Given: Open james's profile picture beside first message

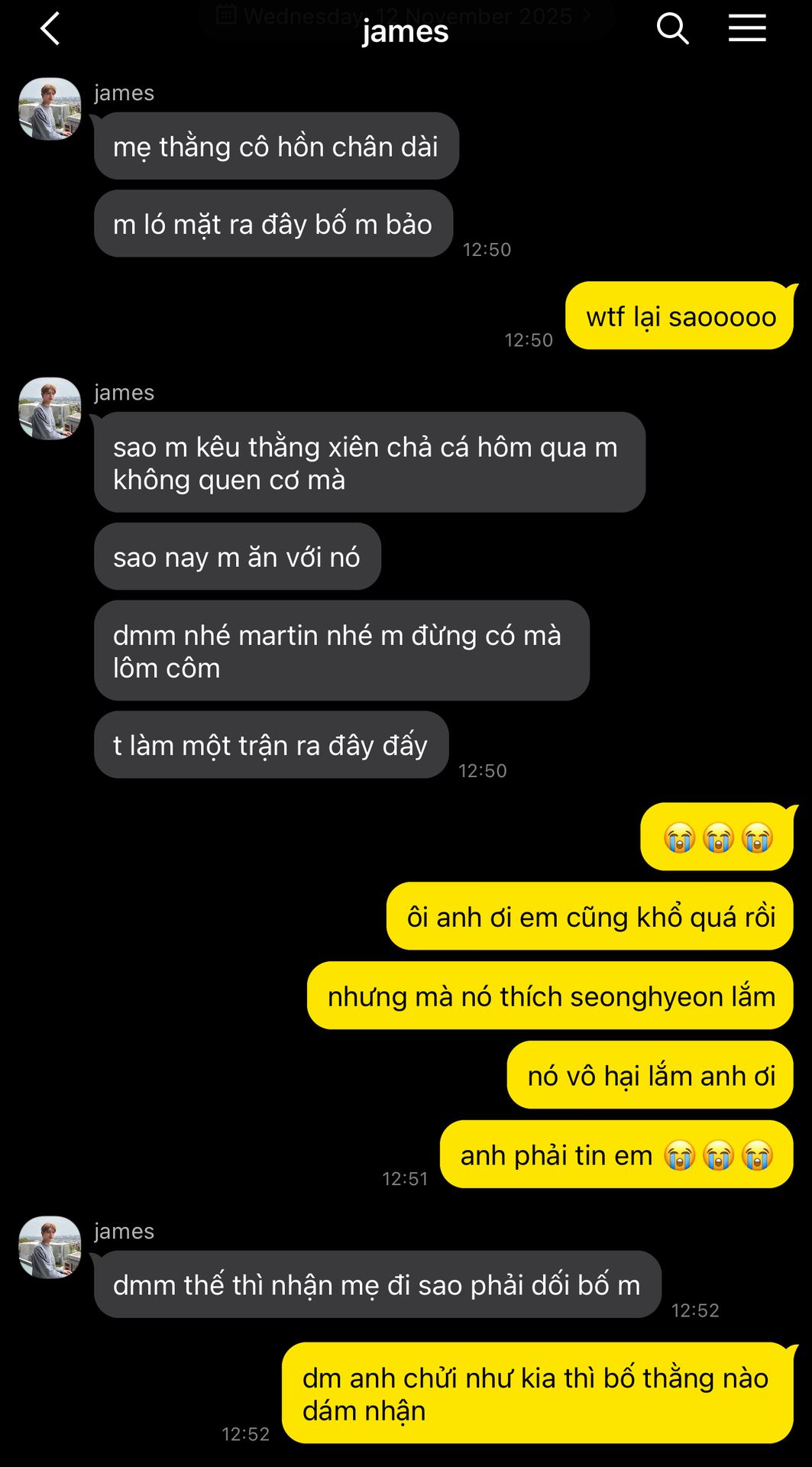Looking at the screenshot, I should coord(50,109).
